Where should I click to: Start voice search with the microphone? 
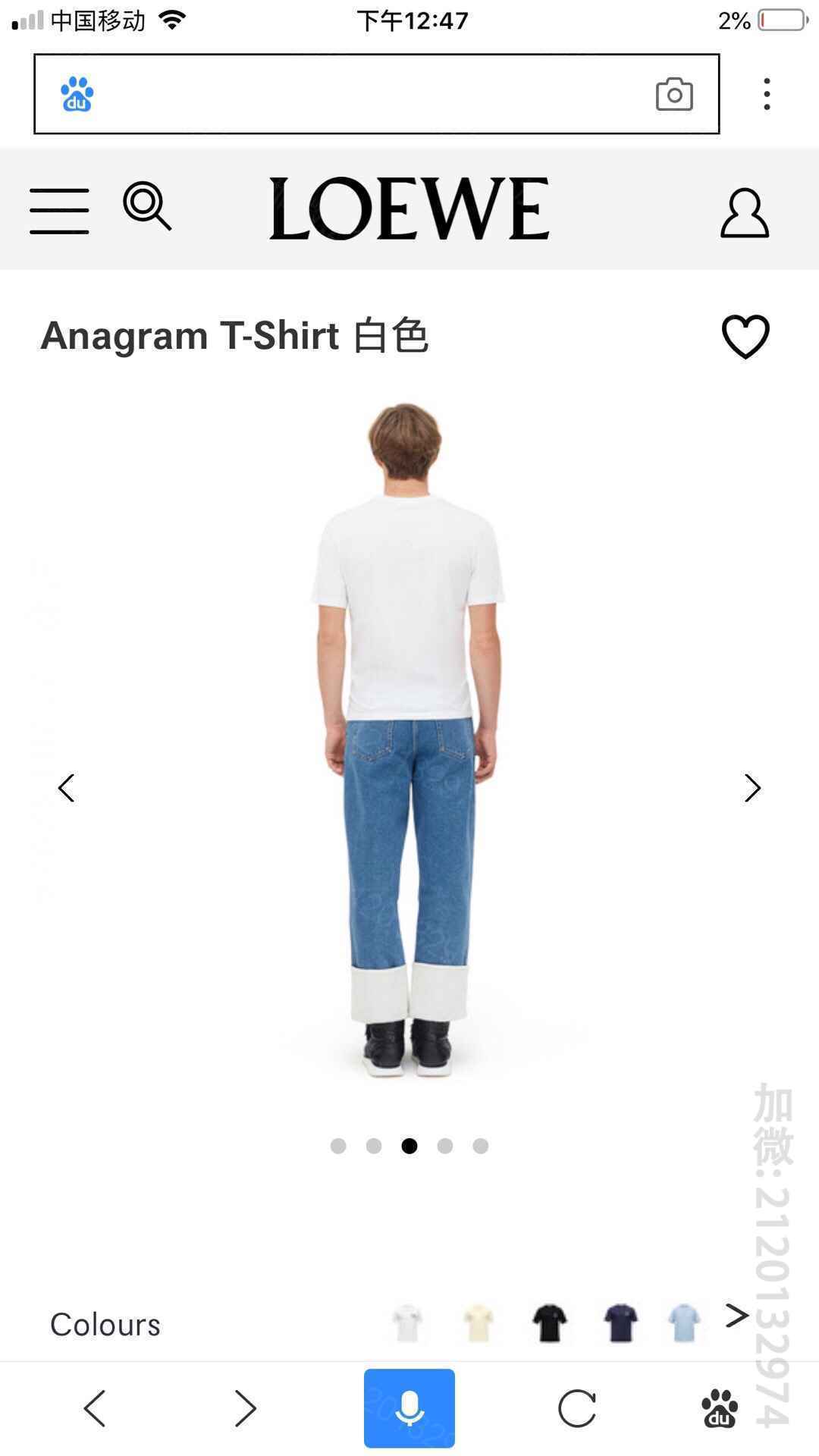409,1408
